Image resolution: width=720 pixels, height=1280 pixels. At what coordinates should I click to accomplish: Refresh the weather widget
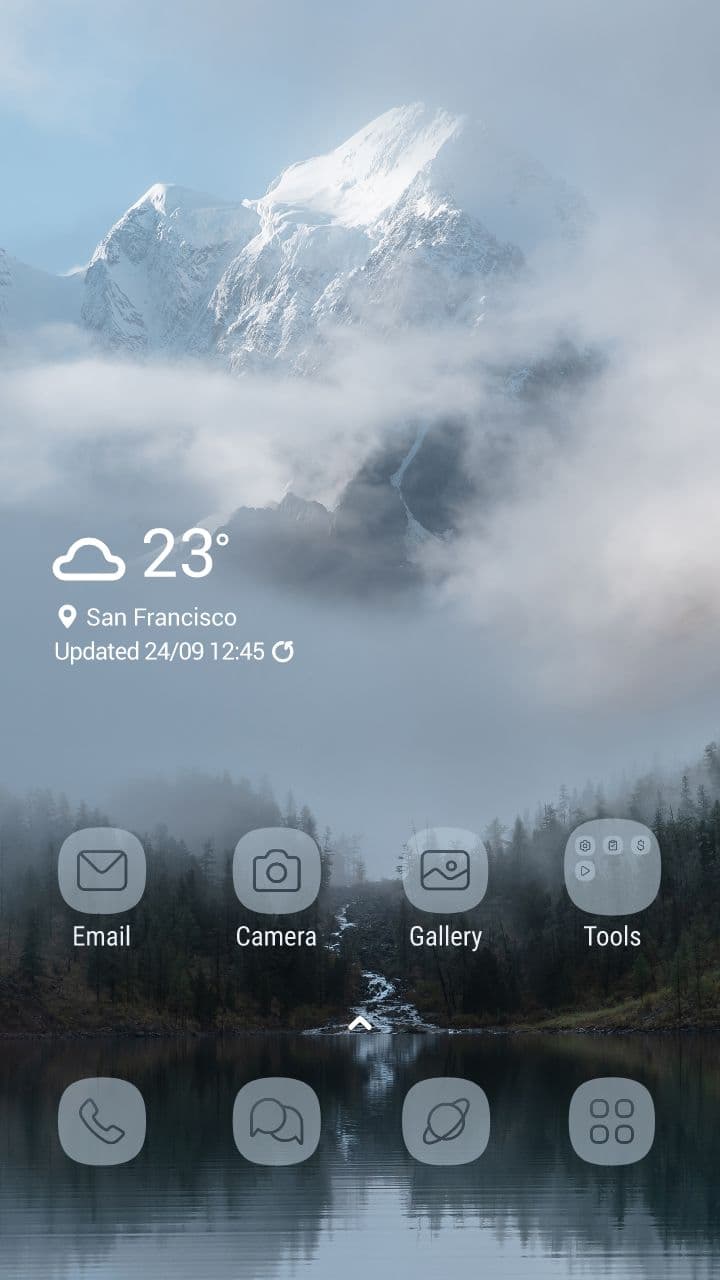pos(283,652)
